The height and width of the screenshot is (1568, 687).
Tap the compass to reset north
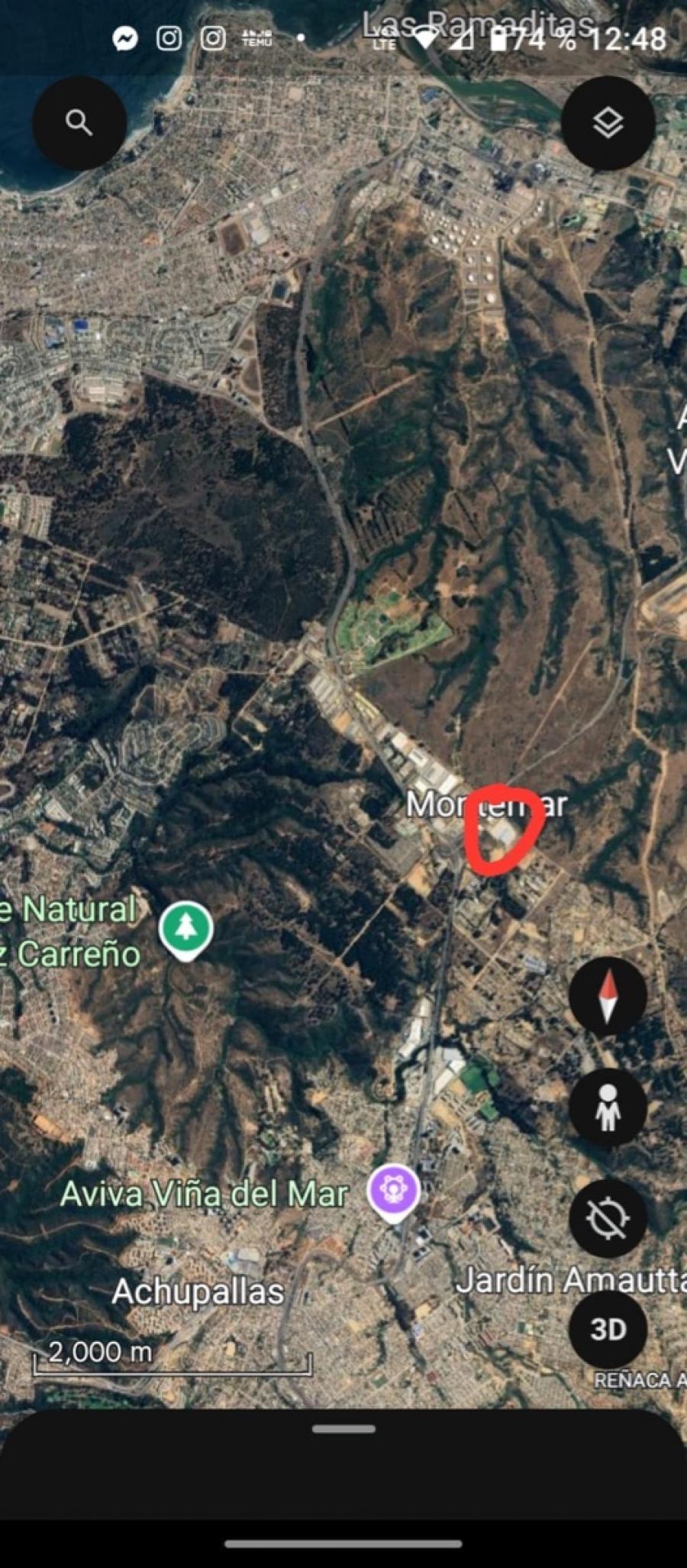pos(608,997)
